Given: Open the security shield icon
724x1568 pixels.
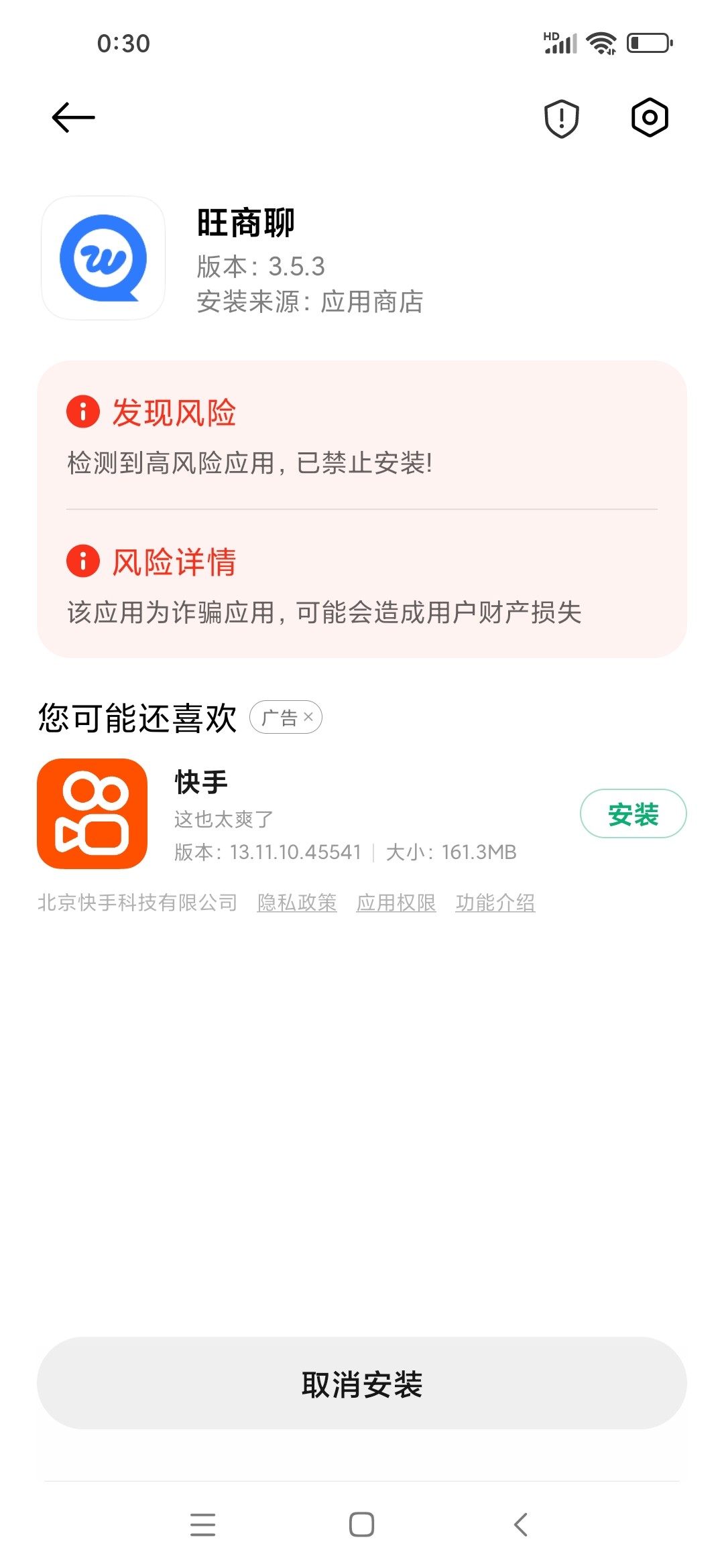Looking at the screenshot, I should click(561, 119).
